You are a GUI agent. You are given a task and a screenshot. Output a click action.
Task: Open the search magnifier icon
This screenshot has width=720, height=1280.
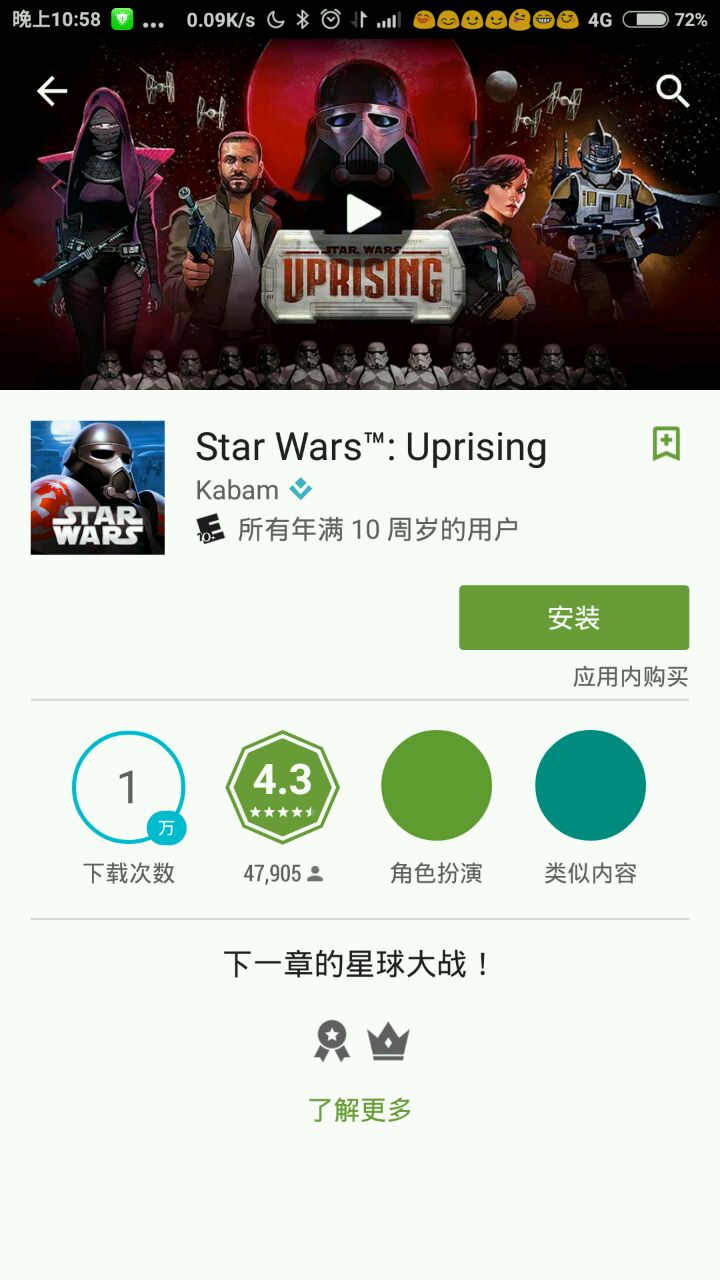click(672, 92)
